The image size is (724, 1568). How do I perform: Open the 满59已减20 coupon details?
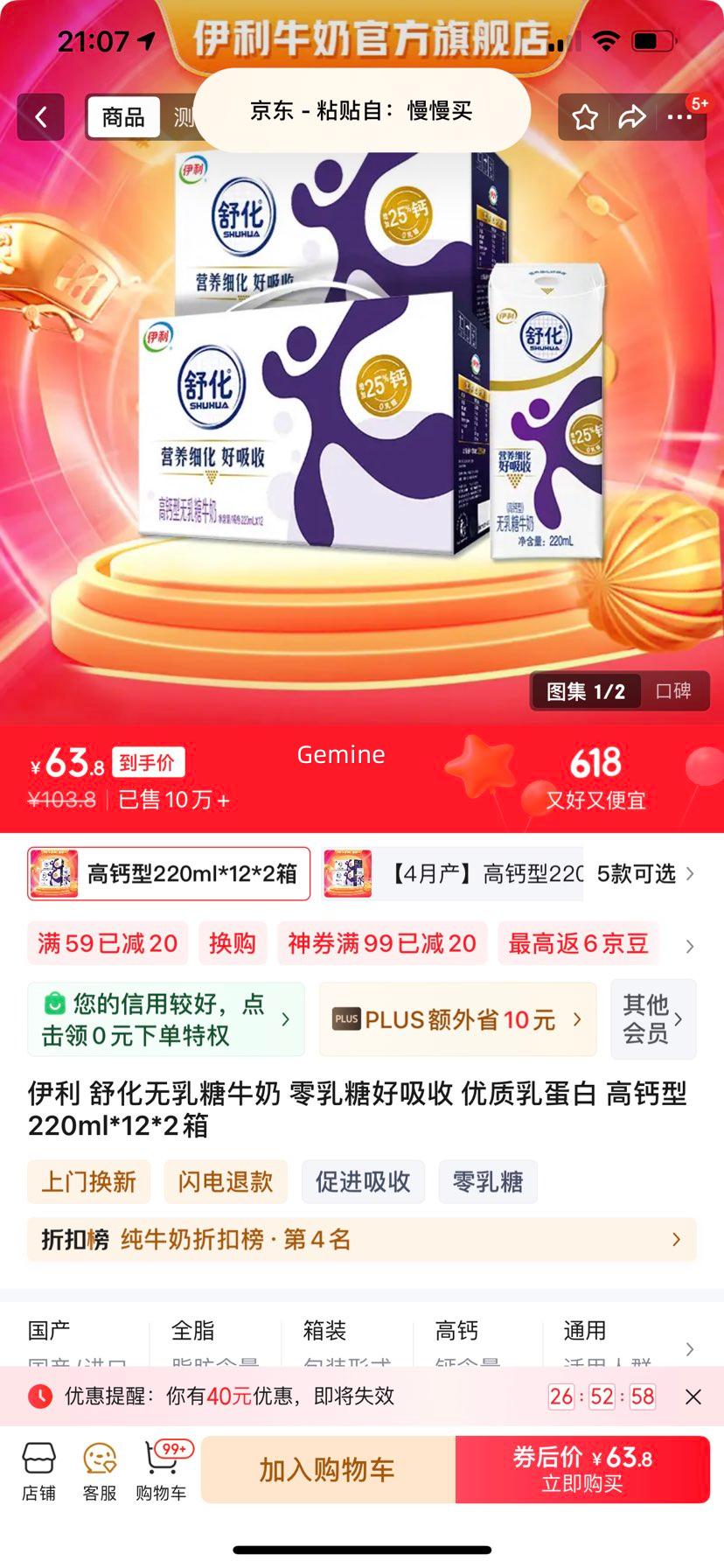pos(108,943)
